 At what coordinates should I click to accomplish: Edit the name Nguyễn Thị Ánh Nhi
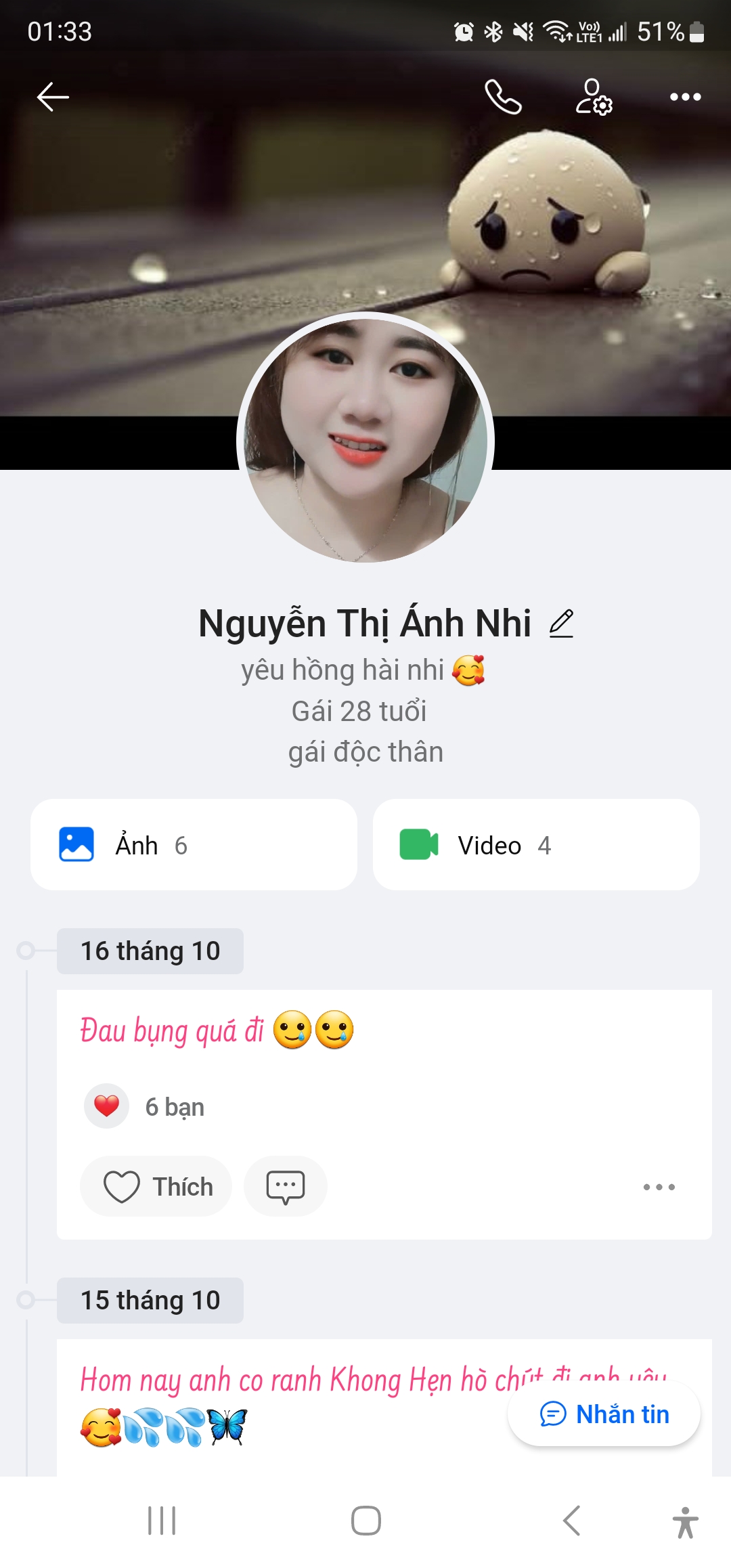[x=561, y=624]
